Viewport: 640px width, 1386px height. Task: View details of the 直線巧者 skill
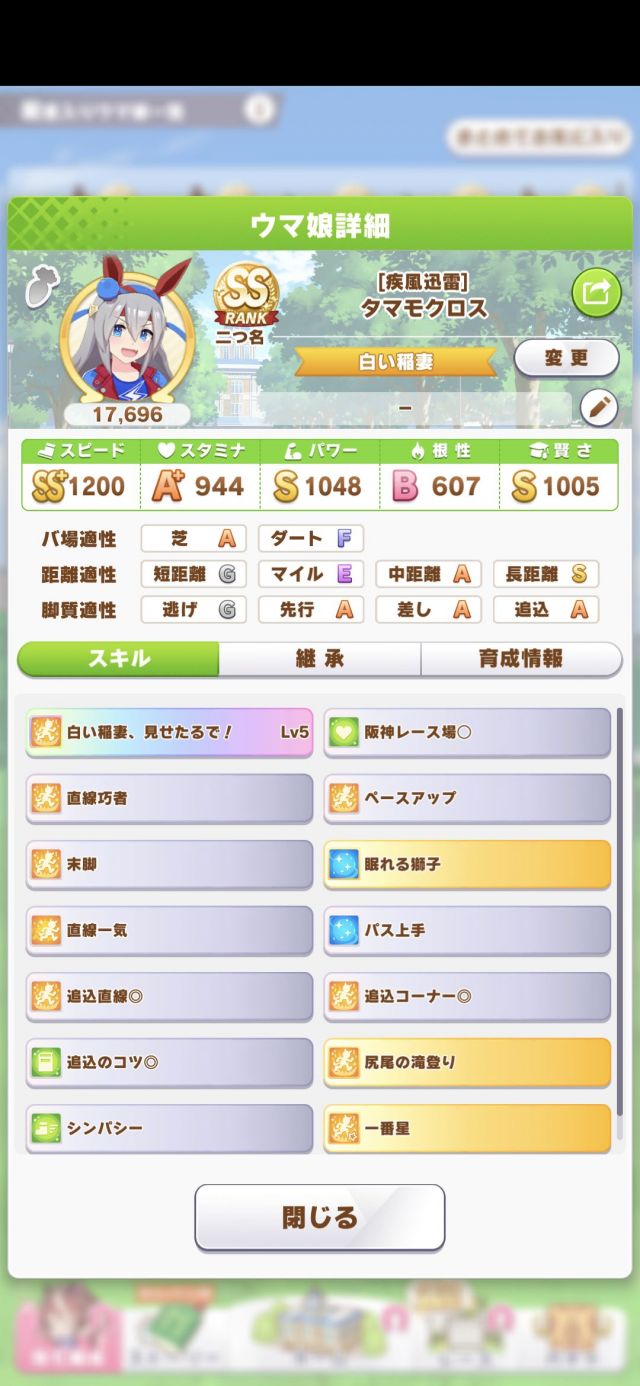pyautogui.click(x=169, y=798)
